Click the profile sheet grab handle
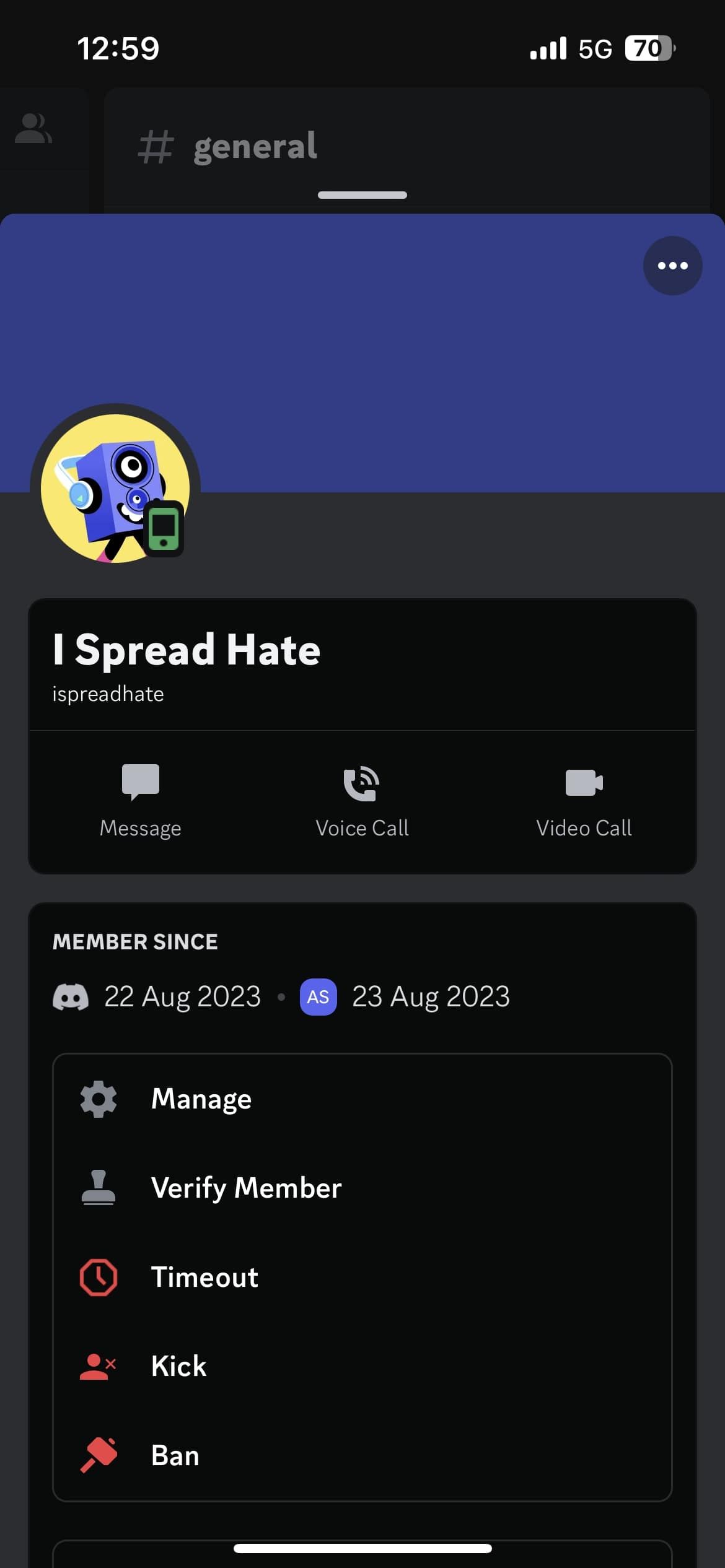The image size is (725, 1568). coord(362,194)
